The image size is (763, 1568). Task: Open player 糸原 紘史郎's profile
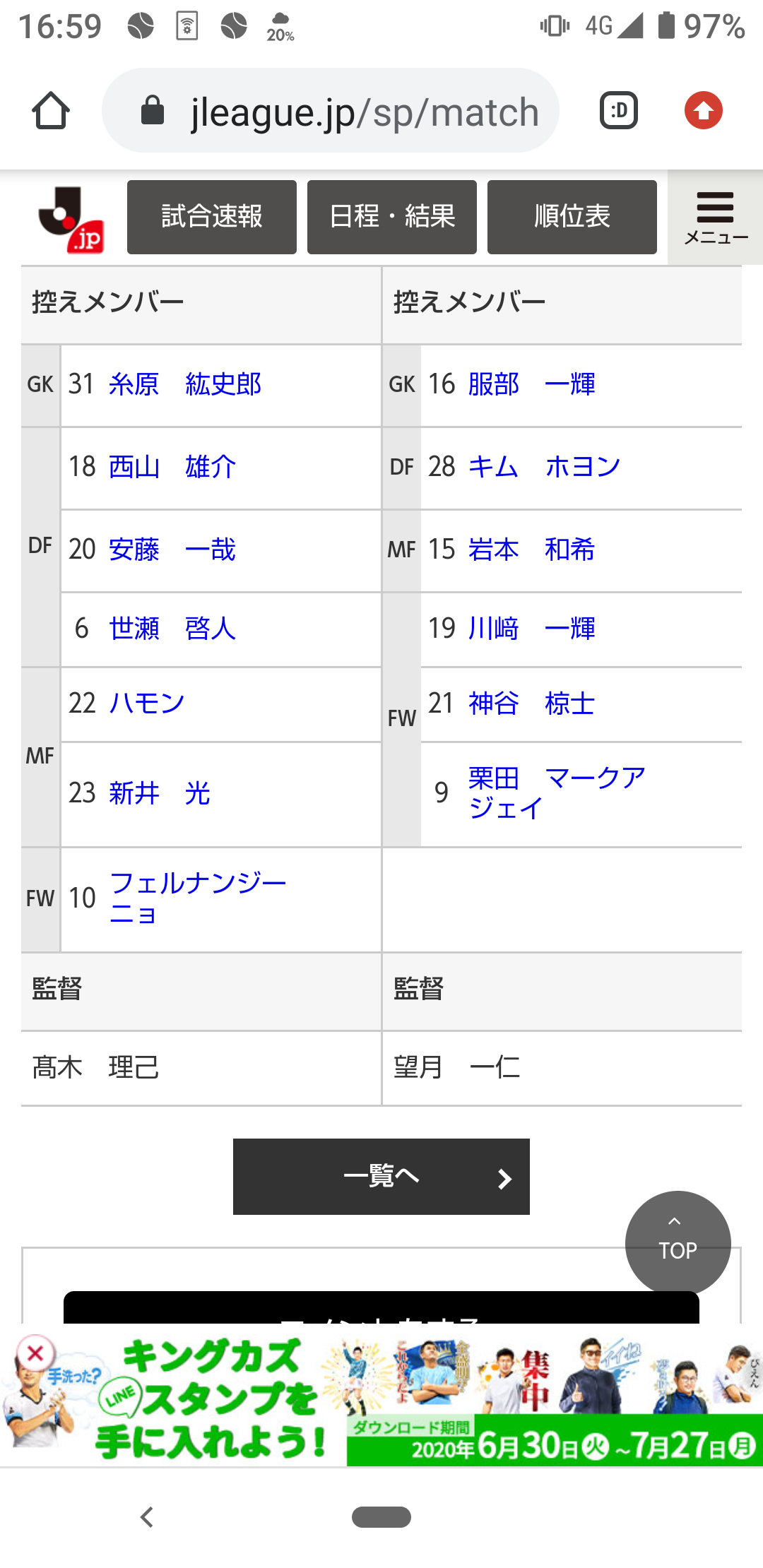click(x=185, y=384)
